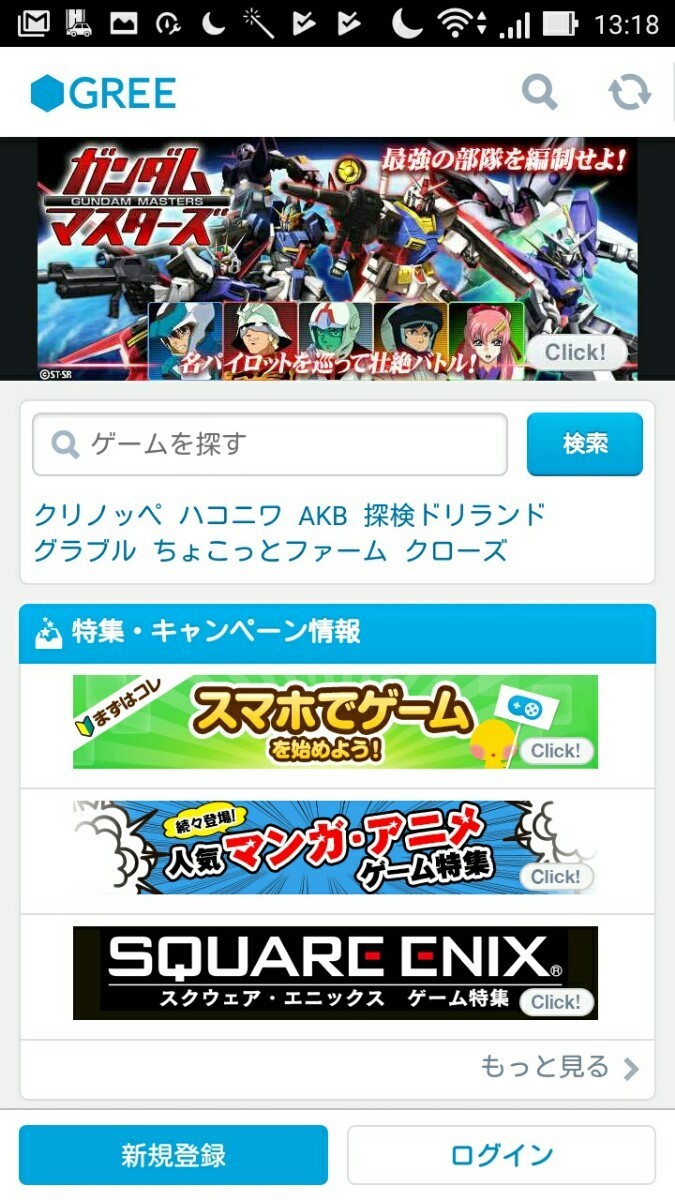Refresh the page with the reload icon

tap(630, 92)
